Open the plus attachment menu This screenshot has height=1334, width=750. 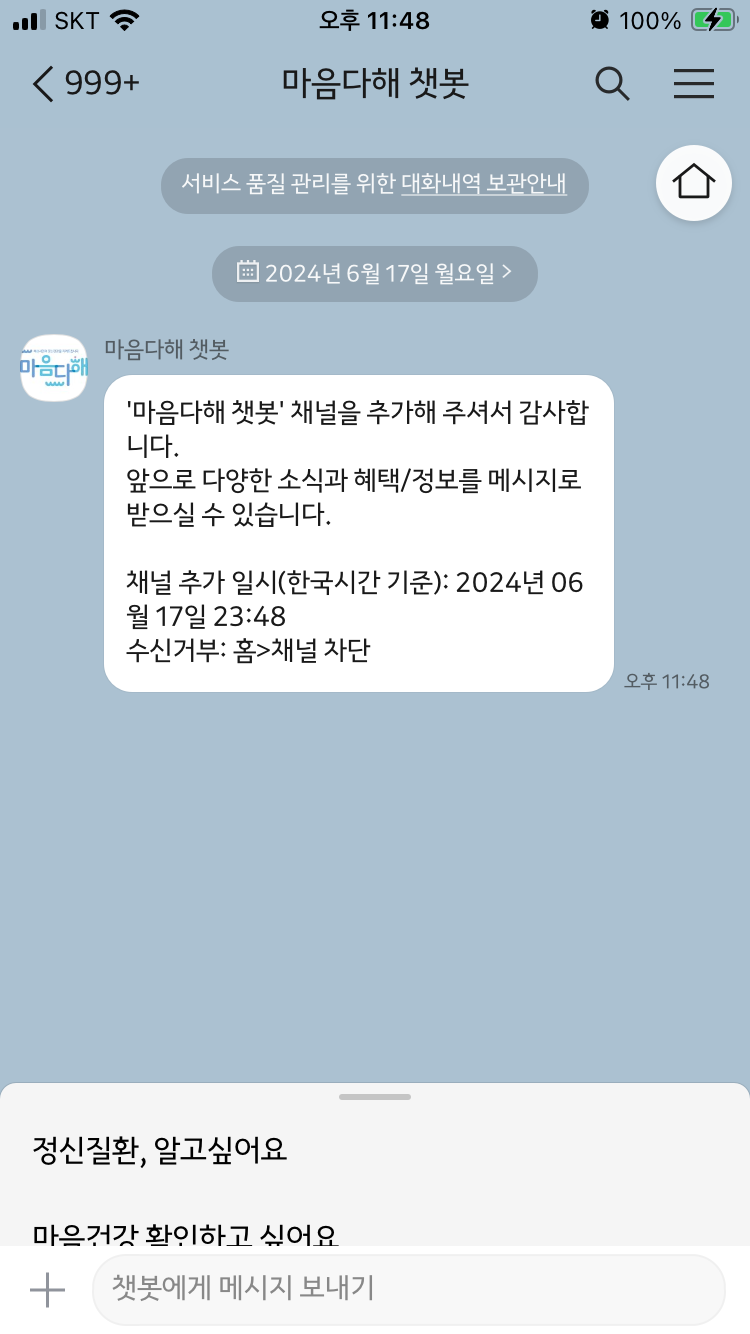[47, 1289]
